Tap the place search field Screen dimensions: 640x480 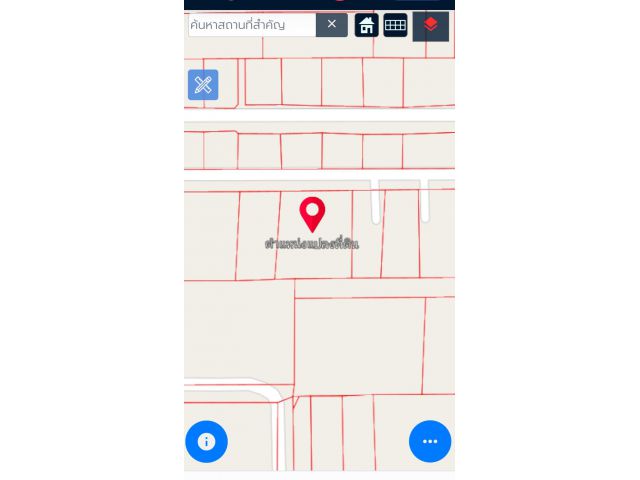251,24
